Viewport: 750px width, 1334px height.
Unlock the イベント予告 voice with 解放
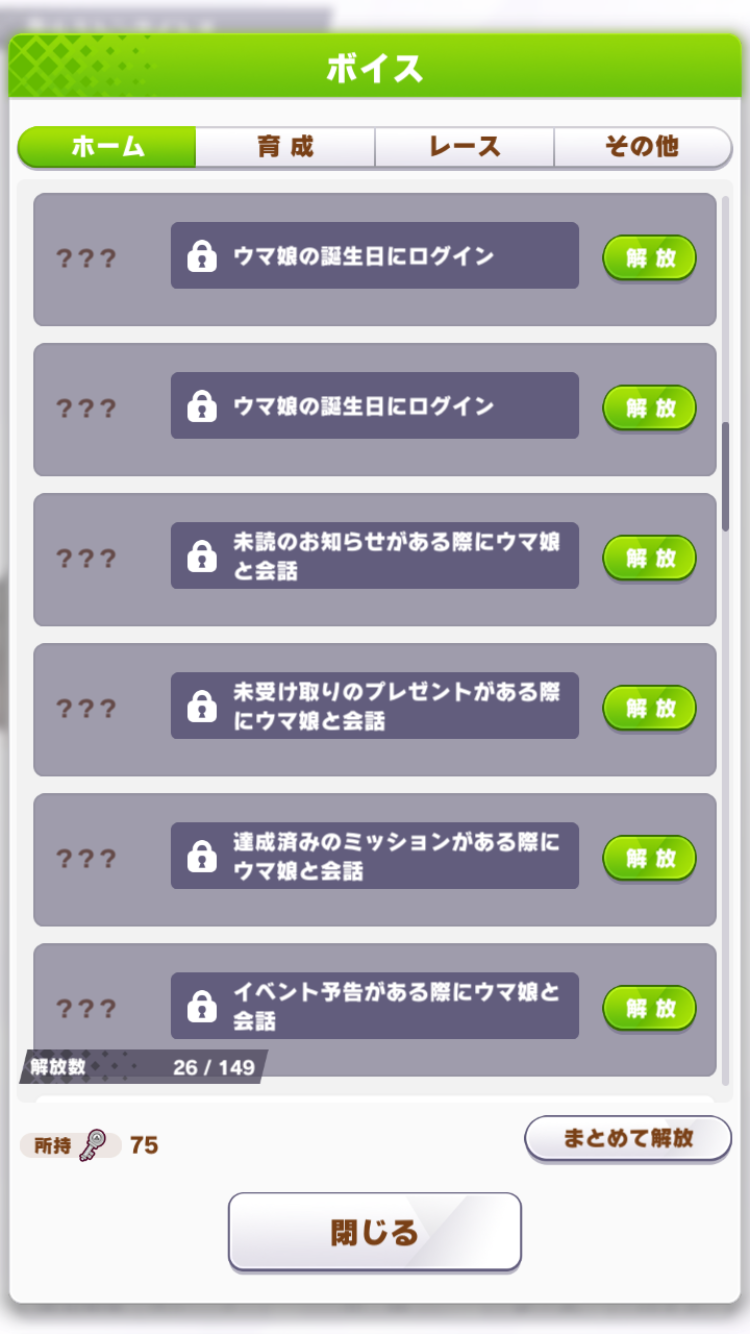tap(649, 1008)
